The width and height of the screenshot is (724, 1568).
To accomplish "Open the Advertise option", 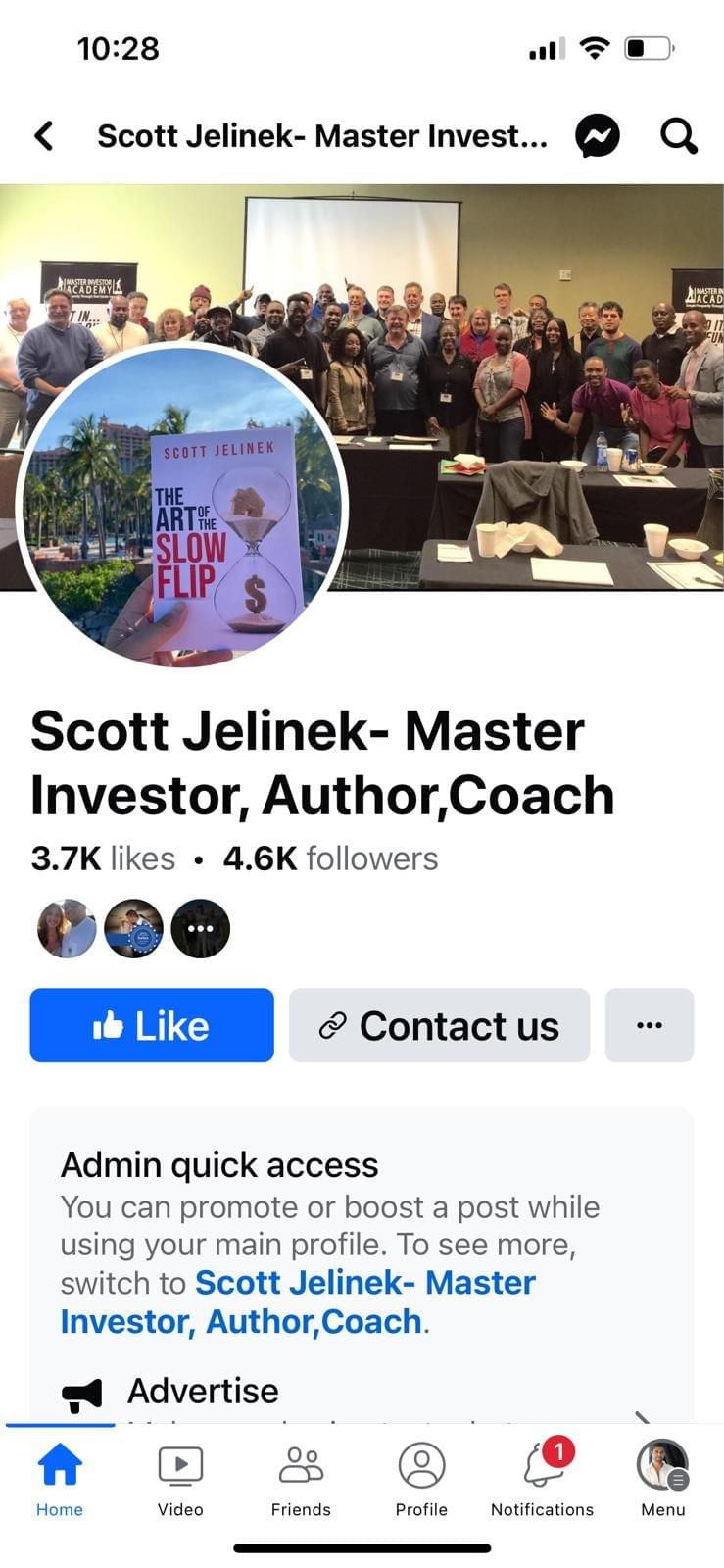I will click(202, 1391).
